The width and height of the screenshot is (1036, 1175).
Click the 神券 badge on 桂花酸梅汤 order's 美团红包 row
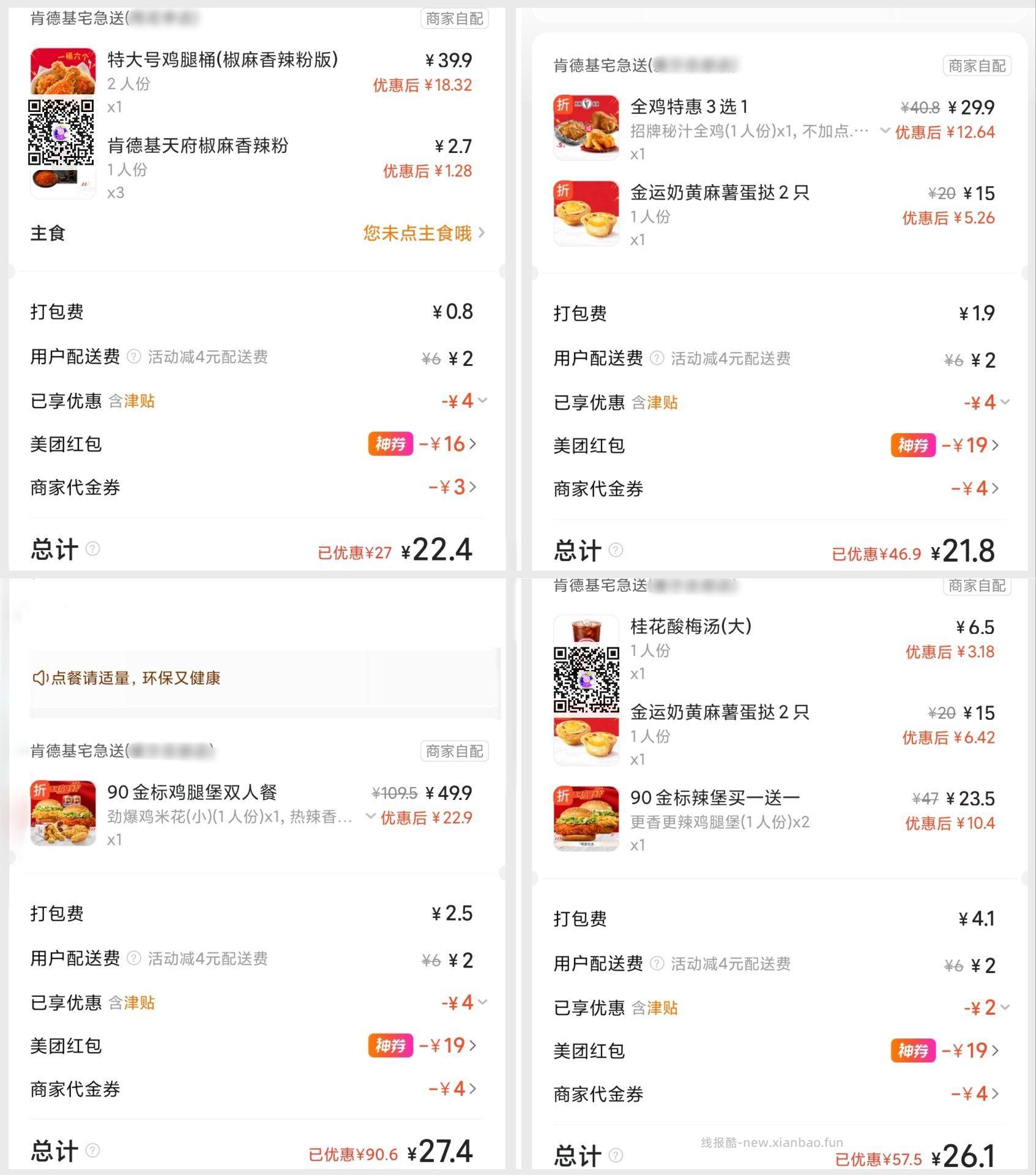click(x=913, y=1051)
